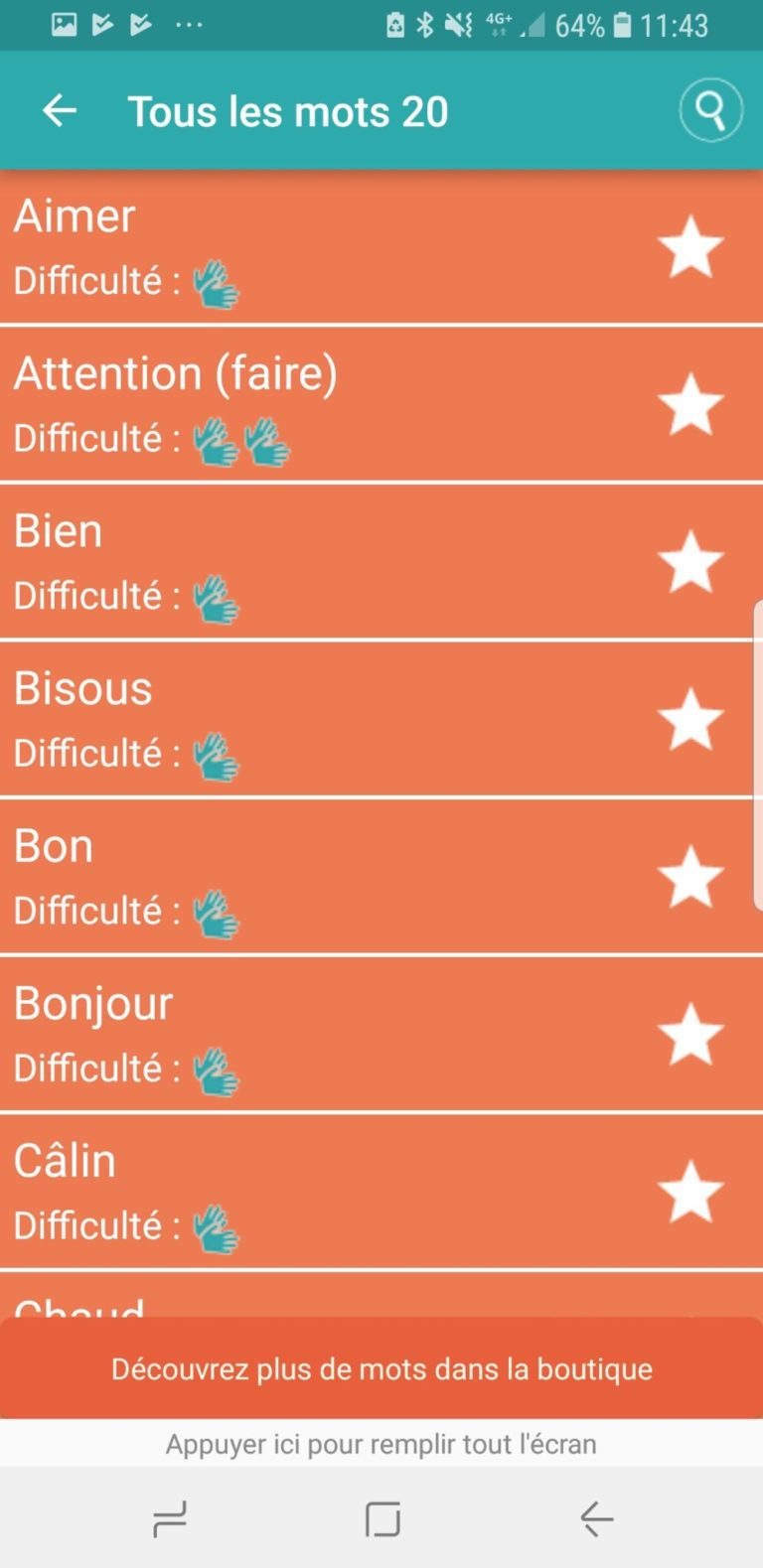Image resolution: width=763 pixels, height=1568 pixels.
Task: Open recent apps from the navigation bar
Action: pyautogui.click(x=170, y=1519)
